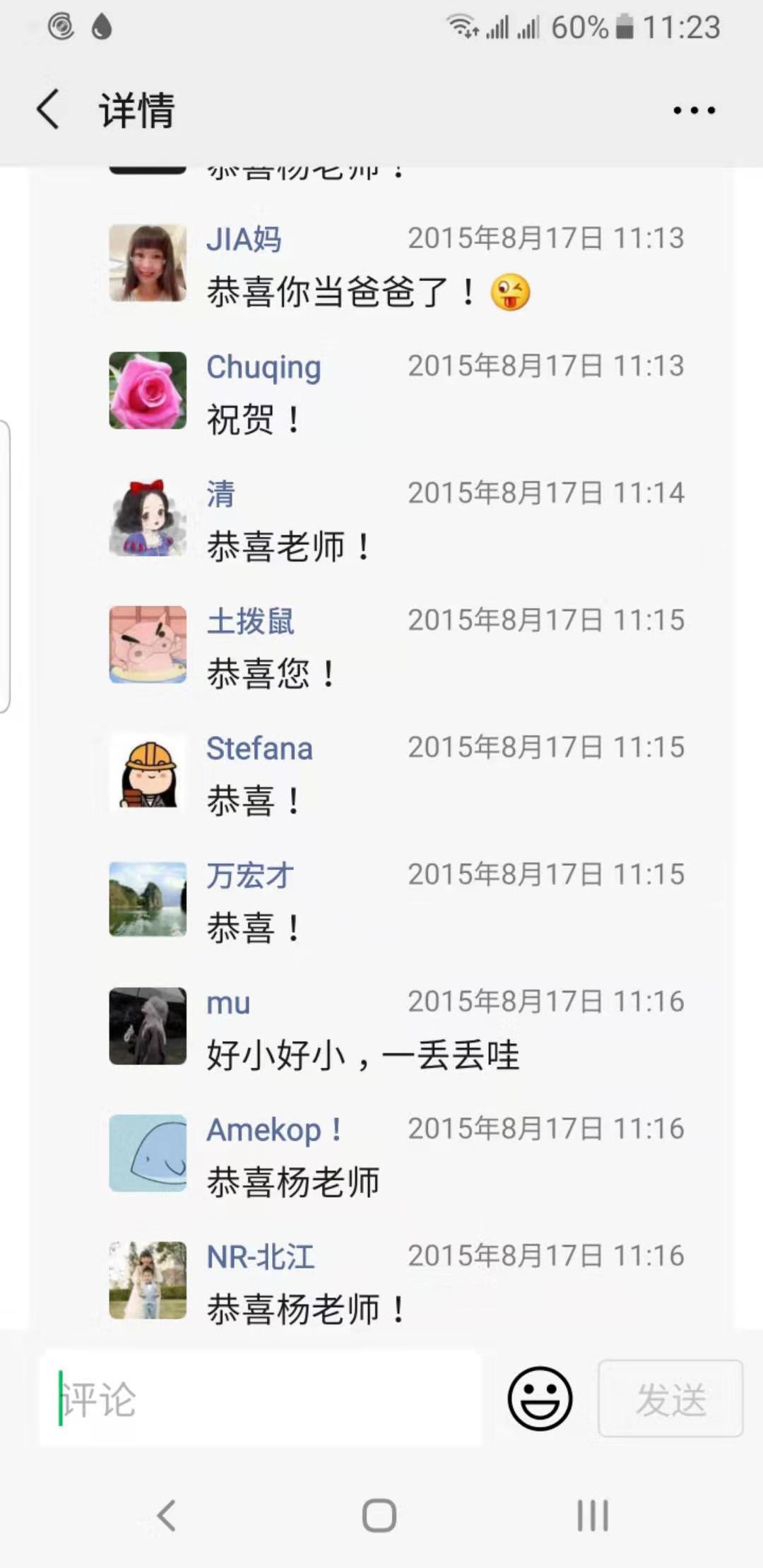Image resolution: width=763 pixels, height=1568 pixels.
Task: Open 清's profile name link
Action: pyautogui.click(x=220, y=494)
